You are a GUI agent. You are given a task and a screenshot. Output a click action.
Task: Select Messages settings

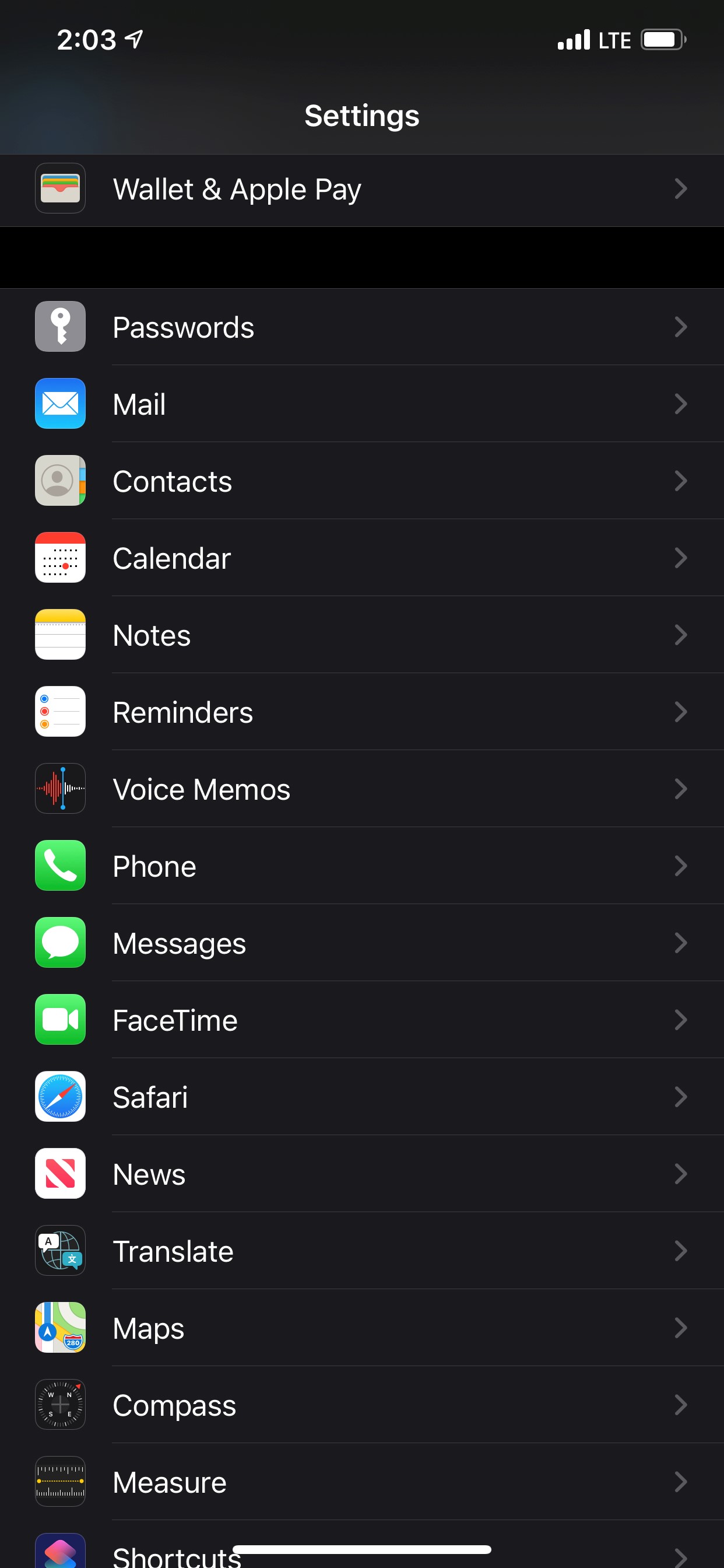(362, 943)
